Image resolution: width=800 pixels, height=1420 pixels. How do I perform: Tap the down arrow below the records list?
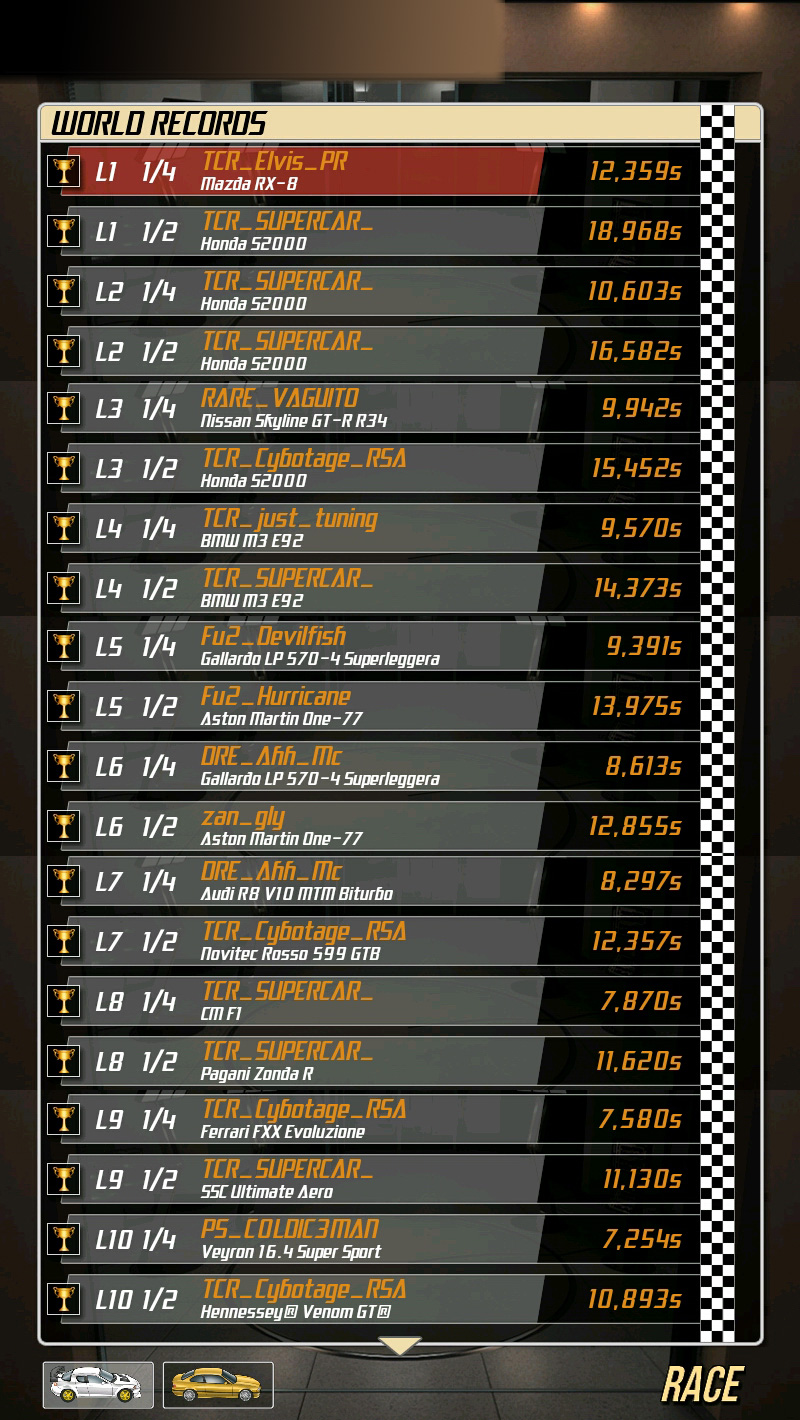(x=400, y=1346)
